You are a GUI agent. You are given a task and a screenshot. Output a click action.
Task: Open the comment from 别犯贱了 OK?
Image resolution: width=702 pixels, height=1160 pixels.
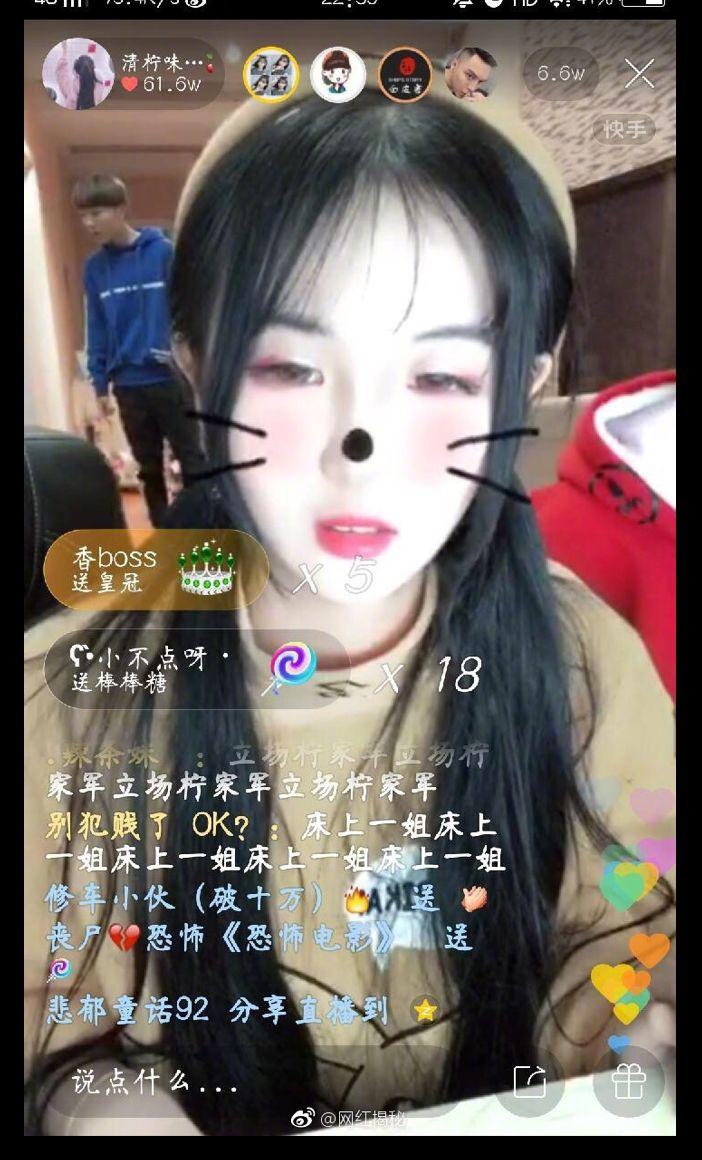(270, 842)
